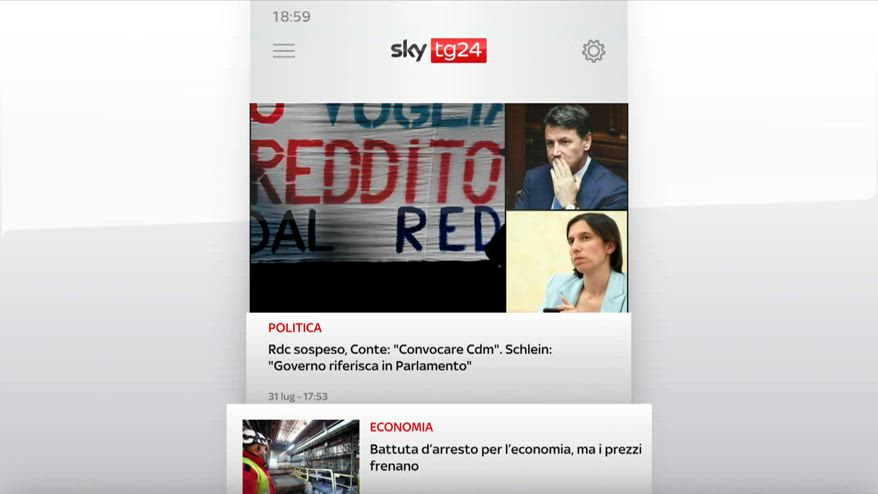The image size is (878, 494).
Task: Read the Economia article on prices slowing
Action: 505,457
